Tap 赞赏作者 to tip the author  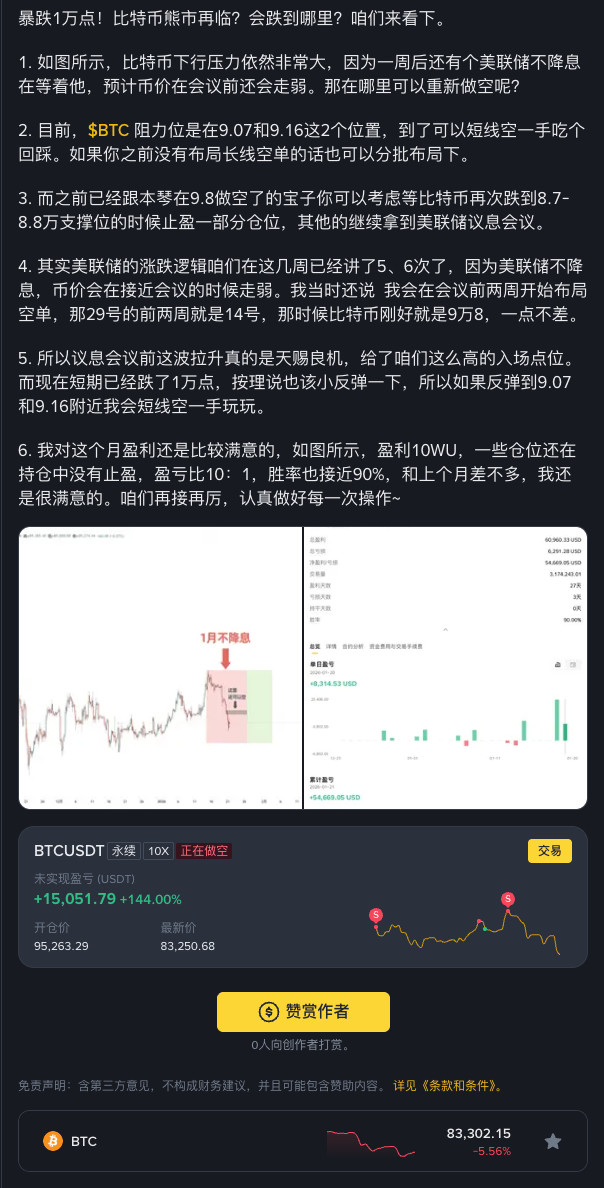click(303, 1012)
